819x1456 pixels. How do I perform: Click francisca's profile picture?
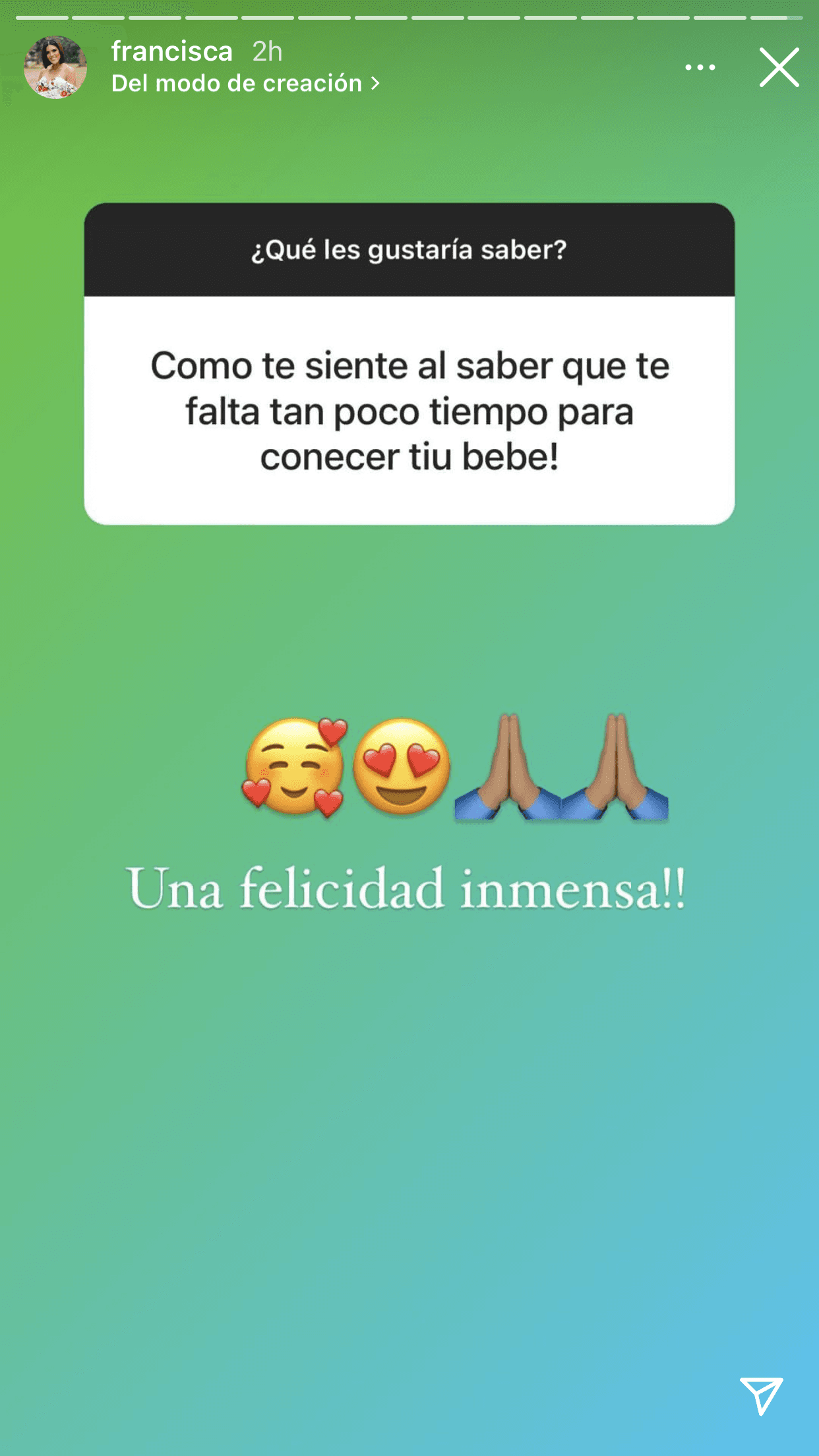55,65
